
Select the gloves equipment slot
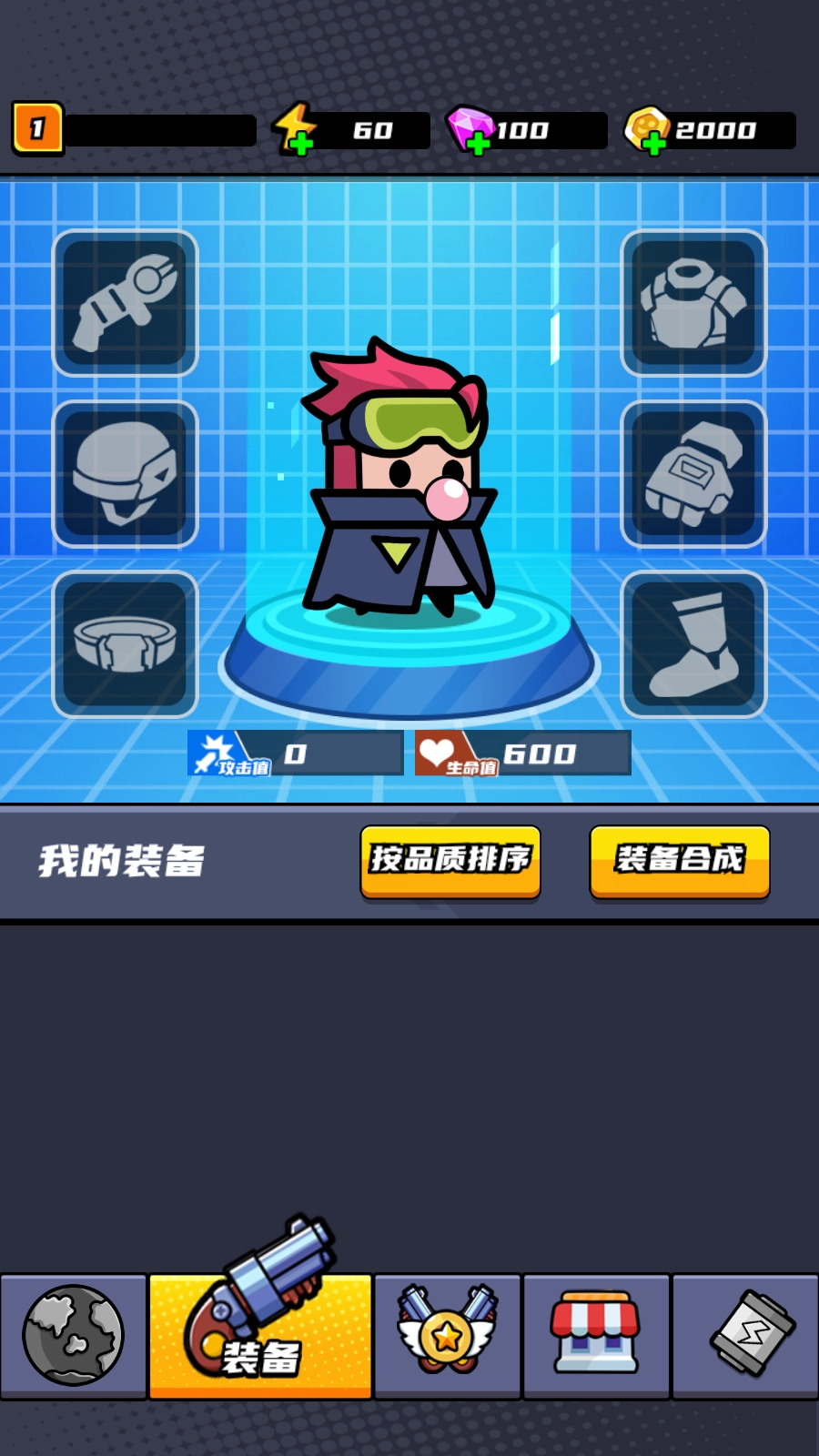pyautogui.click(x=693, y=473)
